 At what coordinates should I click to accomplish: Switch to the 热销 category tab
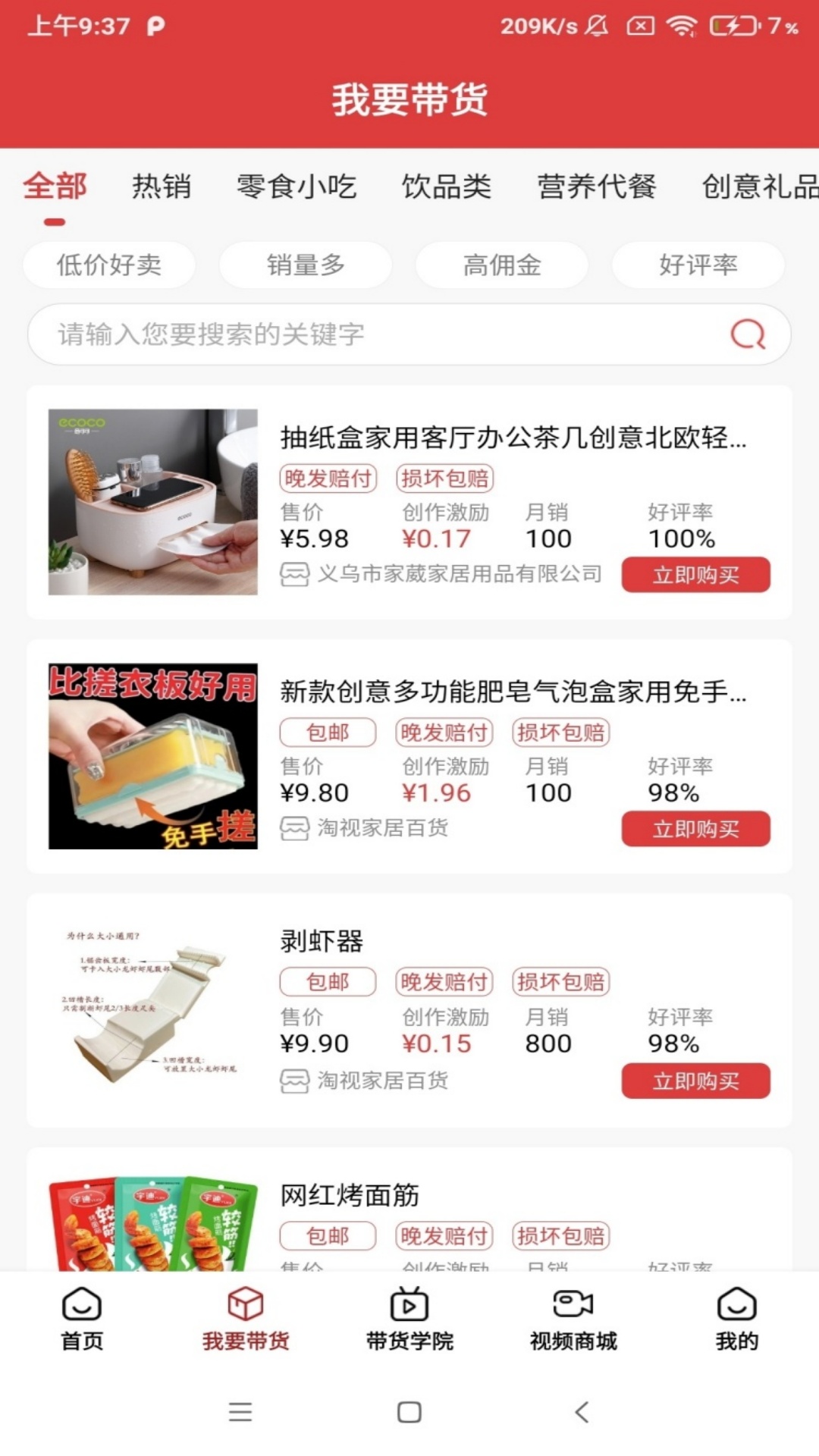(161, 187)
